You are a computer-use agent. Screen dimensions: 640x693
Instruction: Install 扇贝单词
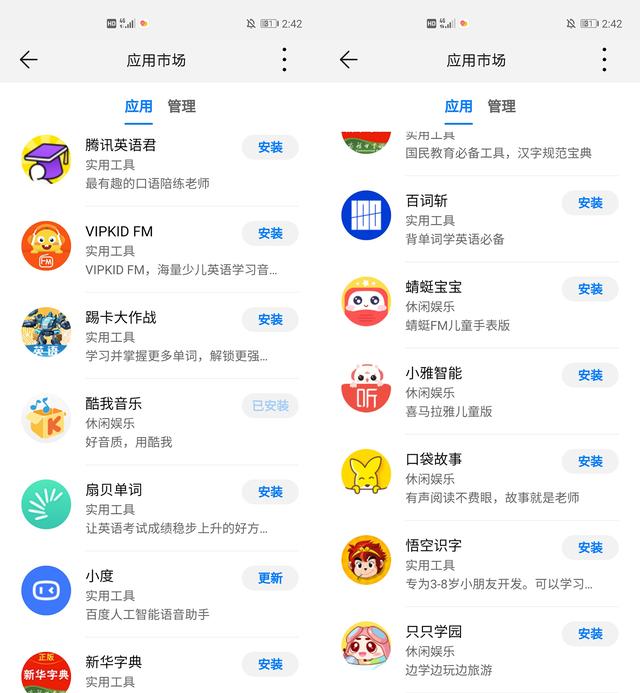(x=270, y=492)
